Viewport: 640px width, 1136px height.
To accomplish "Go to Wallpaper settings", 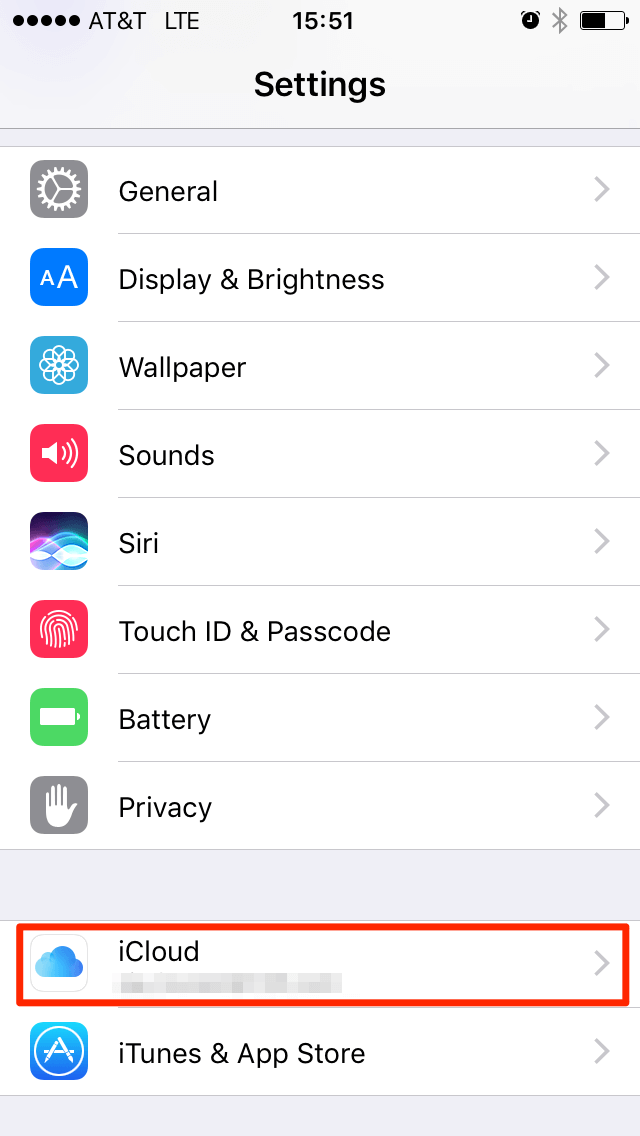I will [x=320, y=366].
